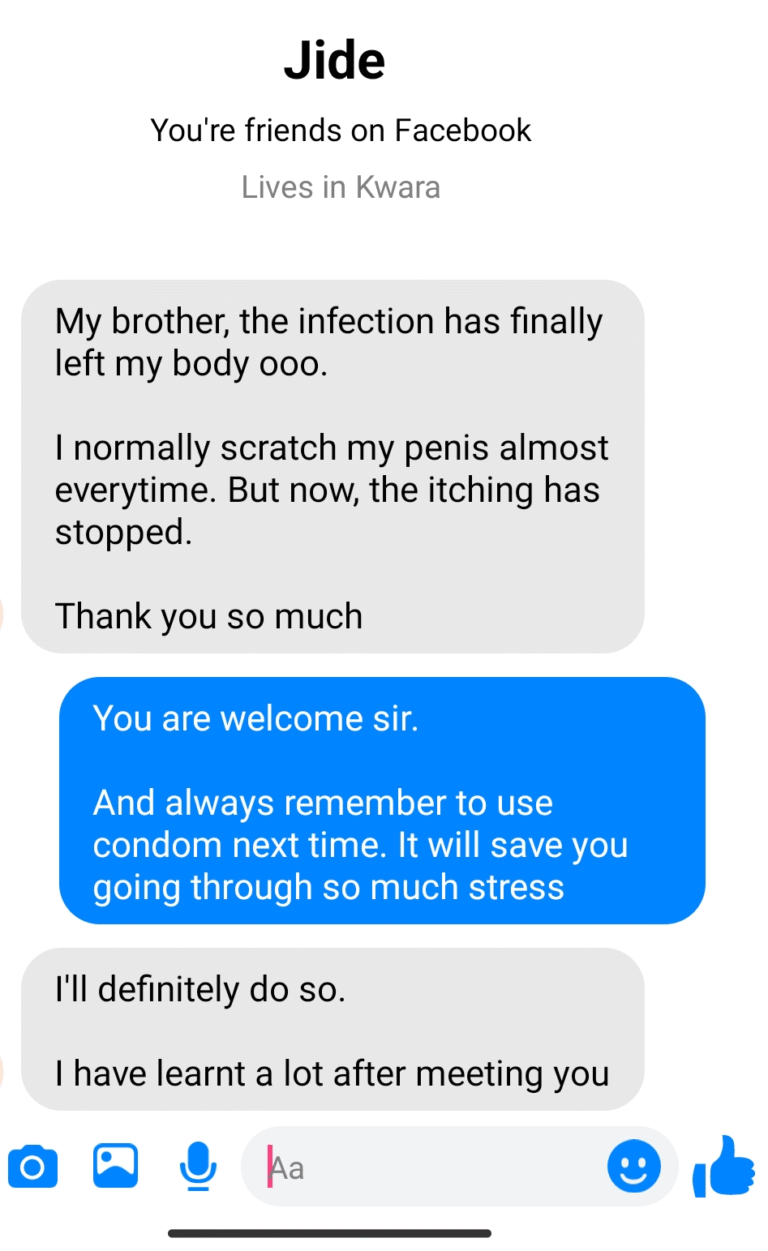Open the emoji picker
Image resolution: width=768 pixels, height=1251 pixels.
pos(634,1167)
